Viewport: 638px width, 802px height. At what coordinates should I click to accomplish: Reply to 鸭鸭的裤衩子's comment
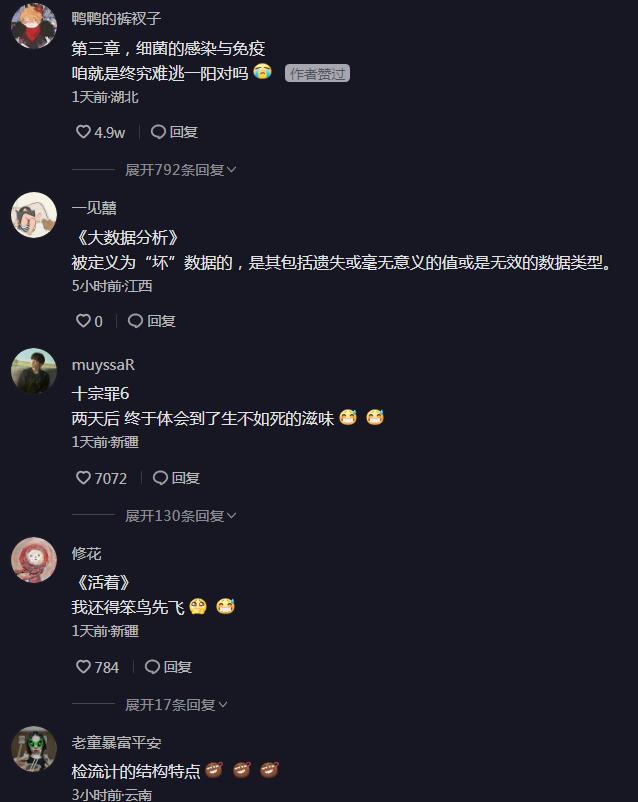(x=174, y=132)
